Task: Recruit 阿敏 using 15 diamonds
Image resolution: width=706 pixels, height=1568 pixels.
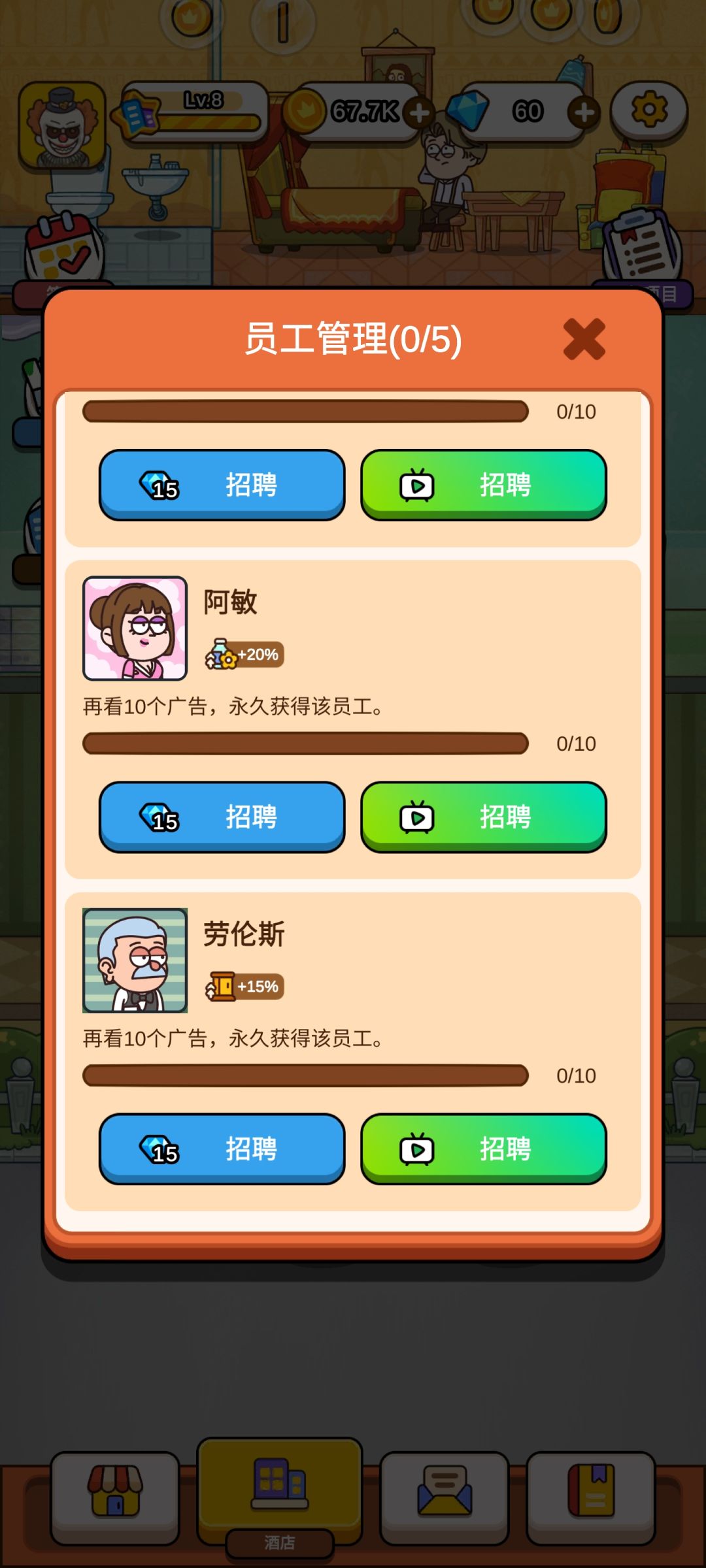Action: tap(222, 817)
